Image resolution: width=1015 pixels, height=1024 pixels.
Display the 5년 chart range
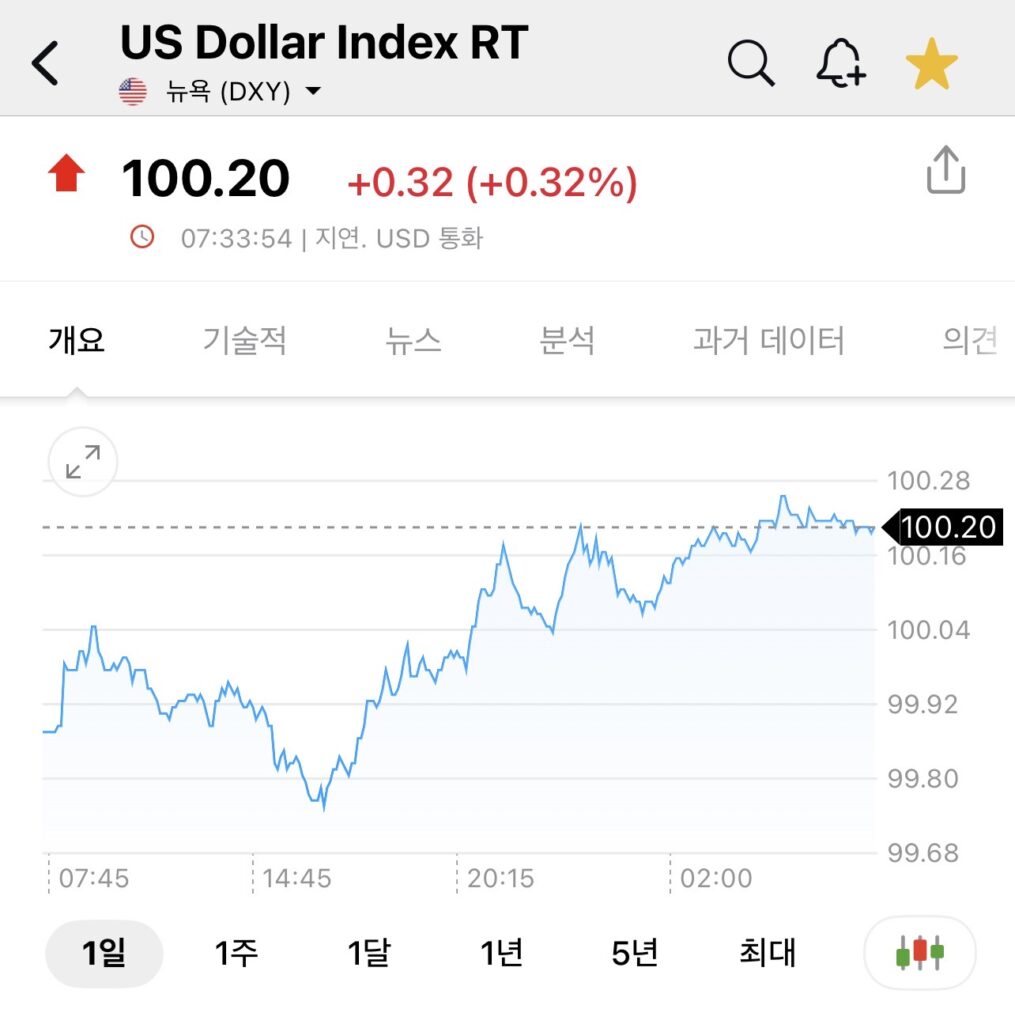[x=635, y=953]
